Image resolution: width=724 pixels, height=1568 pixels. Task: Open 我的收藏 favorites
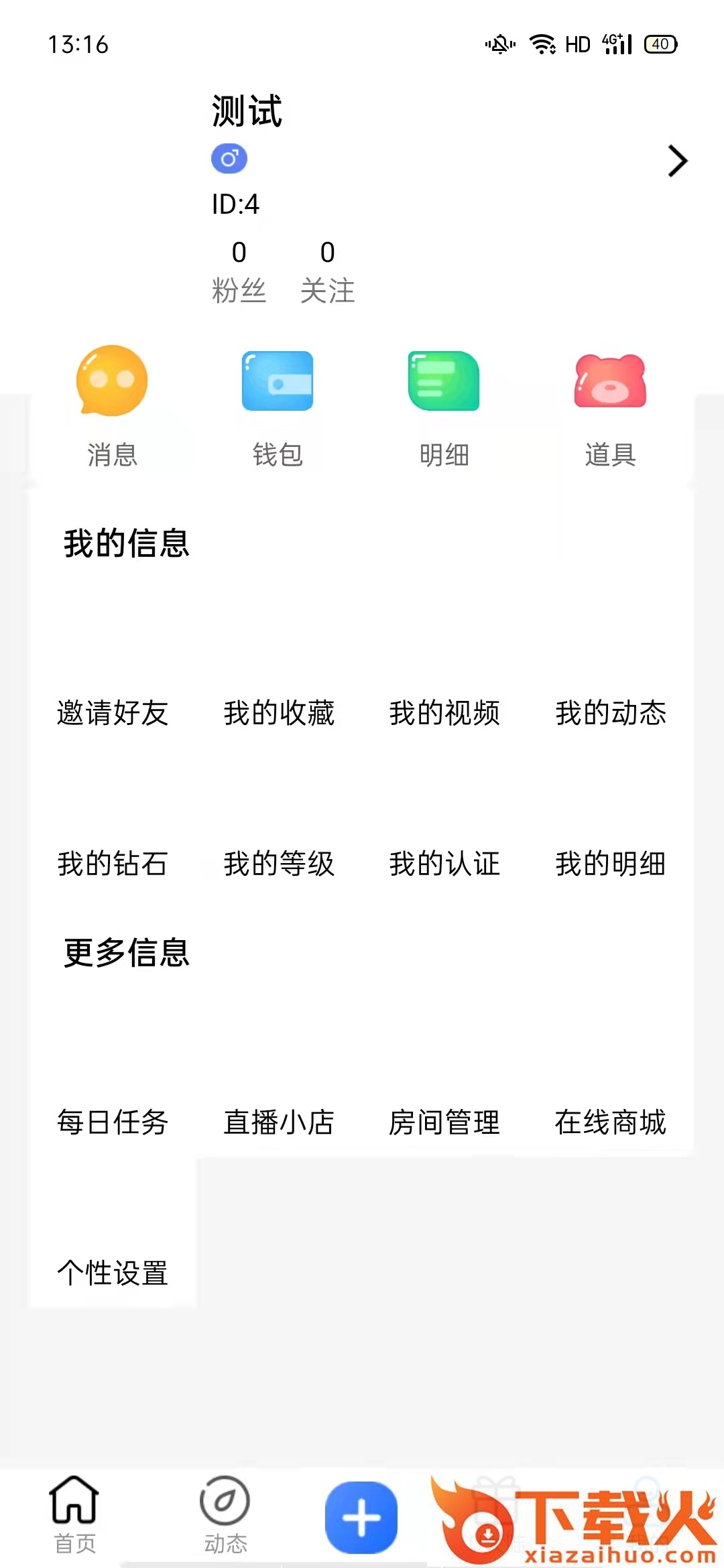pos(279,712)
